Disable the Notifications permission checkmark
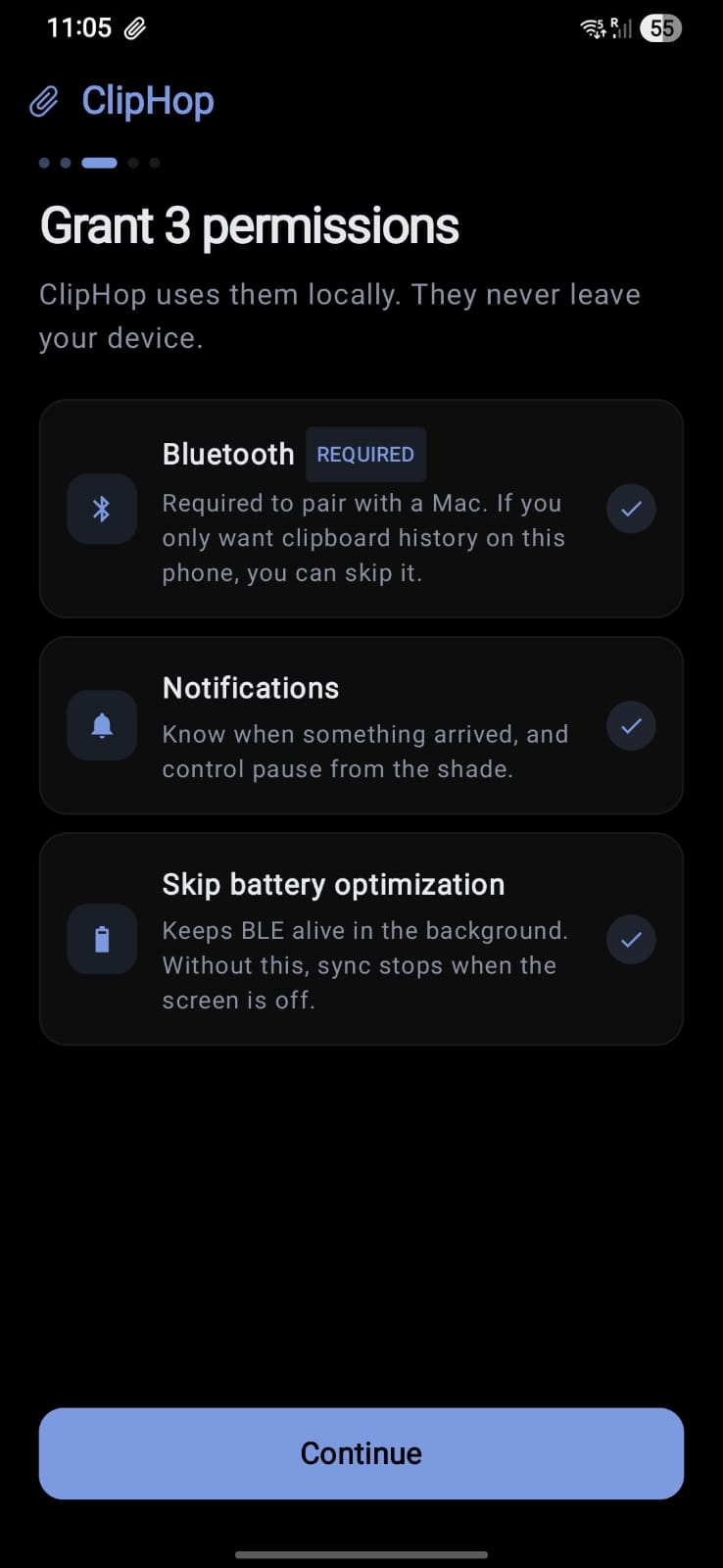723x1568 pixels. tap(631, 725)
